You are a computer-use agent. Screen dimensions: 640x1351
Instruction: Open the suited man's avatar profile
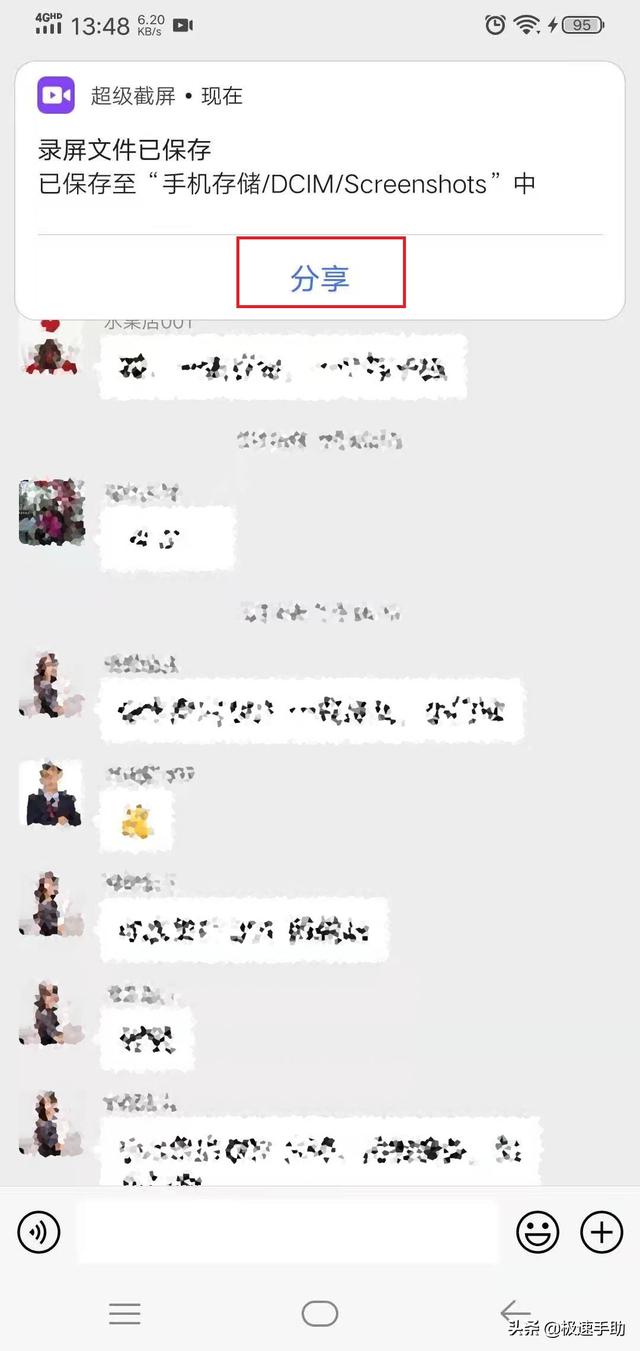click(53, 793)
